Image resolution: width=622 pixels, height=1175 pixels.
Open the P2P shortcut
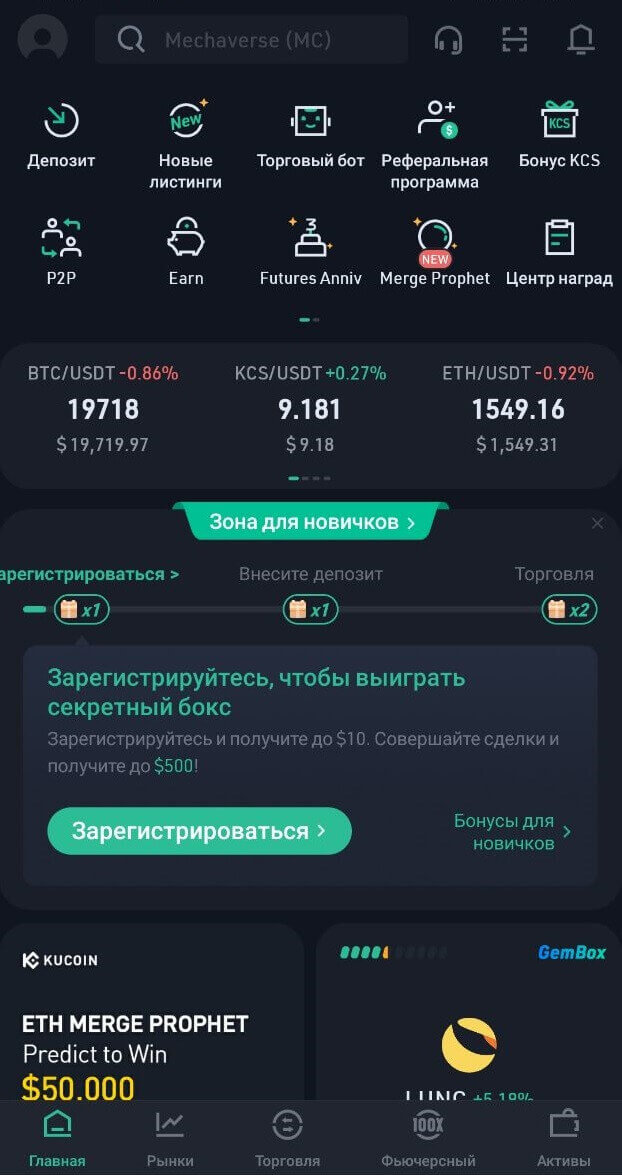[x=61, y=251]
